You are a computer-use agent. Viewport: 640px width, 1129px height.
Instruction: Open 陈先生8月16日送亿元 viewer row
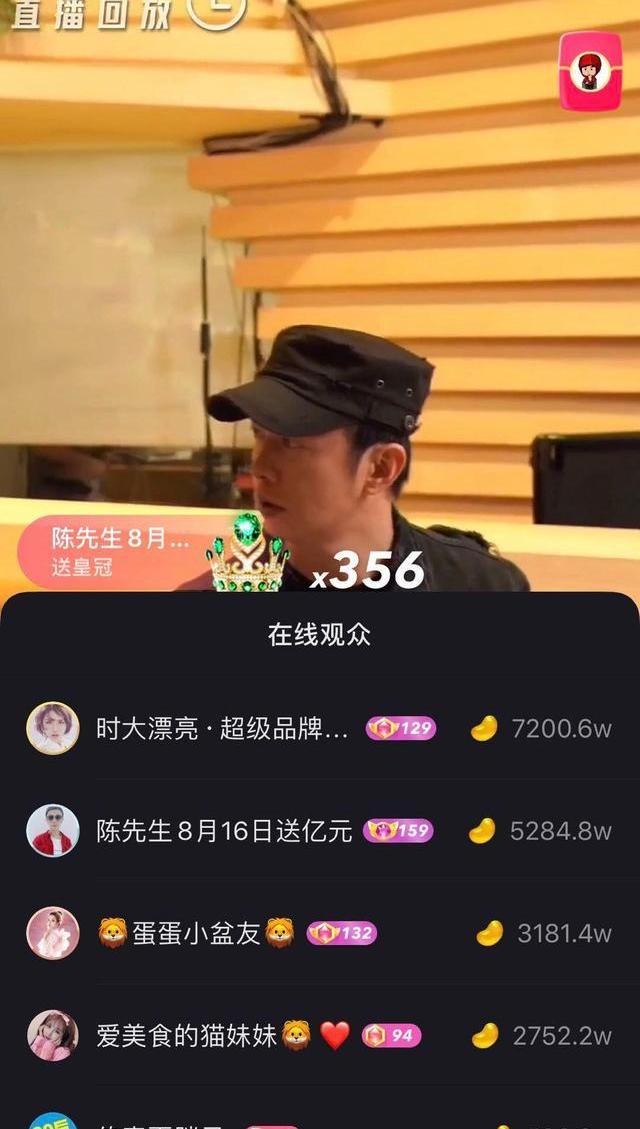[224, 831]
